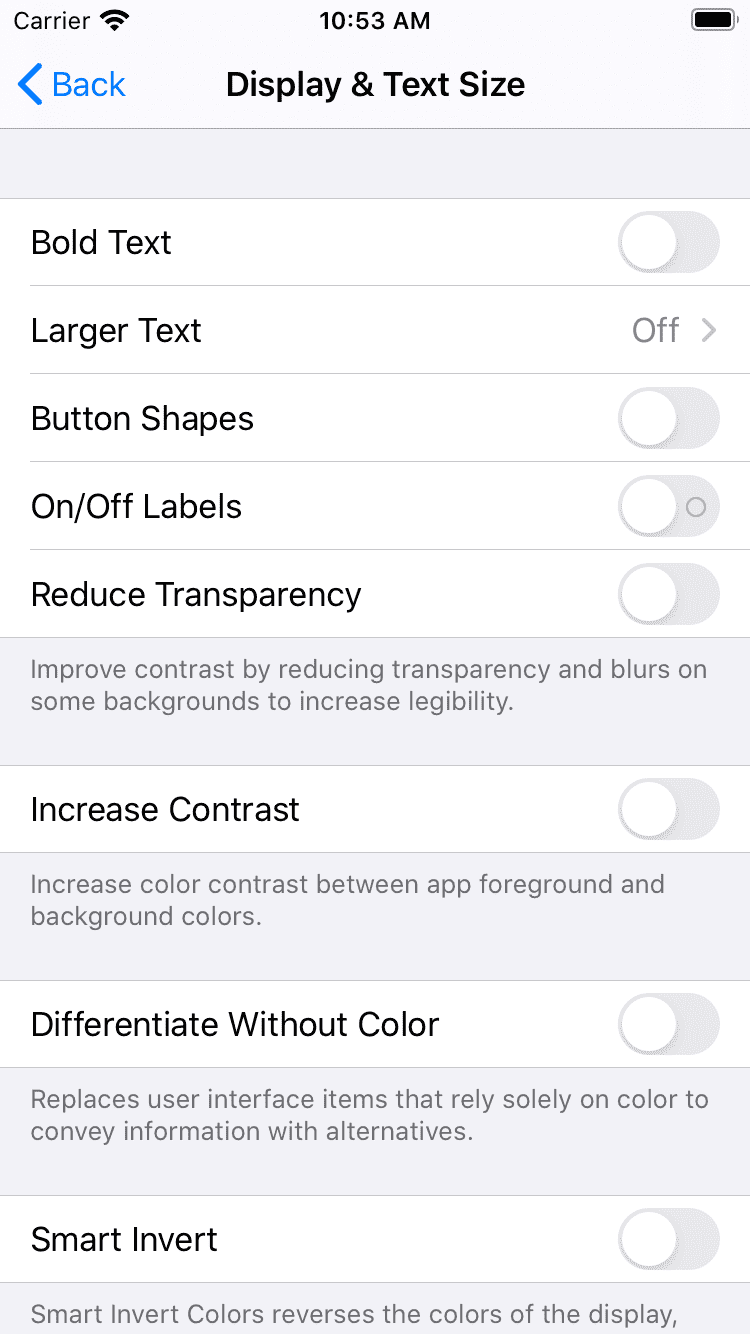Go back to the previous settings page
Viewport: 750px width, 1334px height.
(x=72, y=85)
